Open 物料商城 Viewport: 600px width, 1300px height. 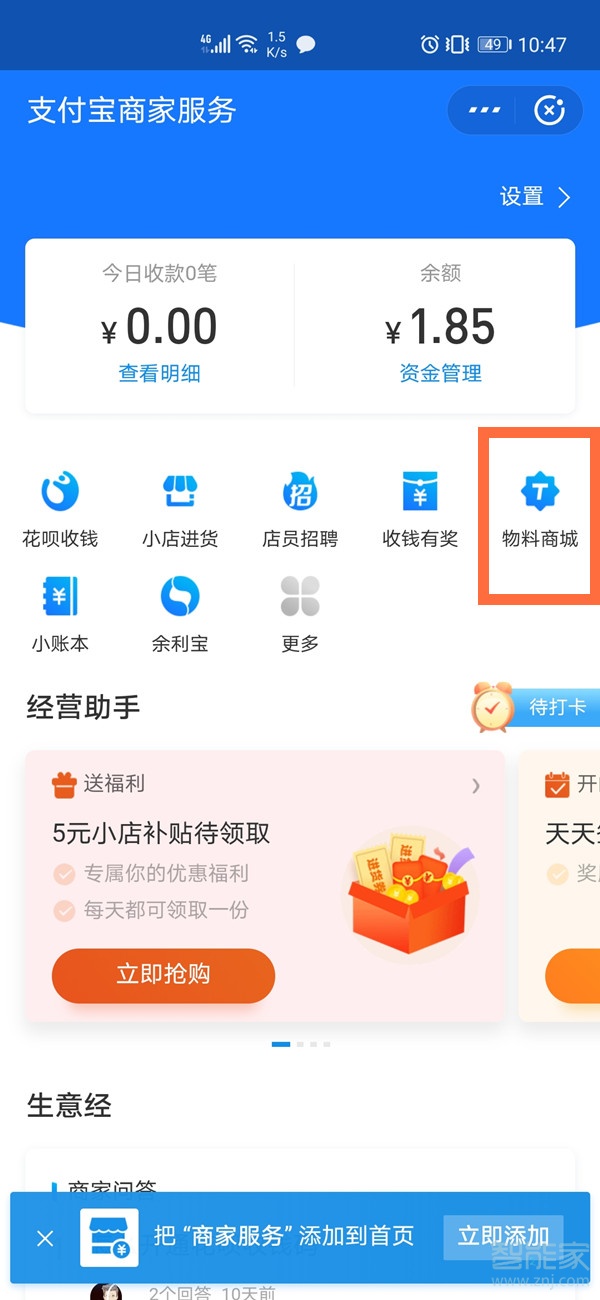(x=540, y=510)
